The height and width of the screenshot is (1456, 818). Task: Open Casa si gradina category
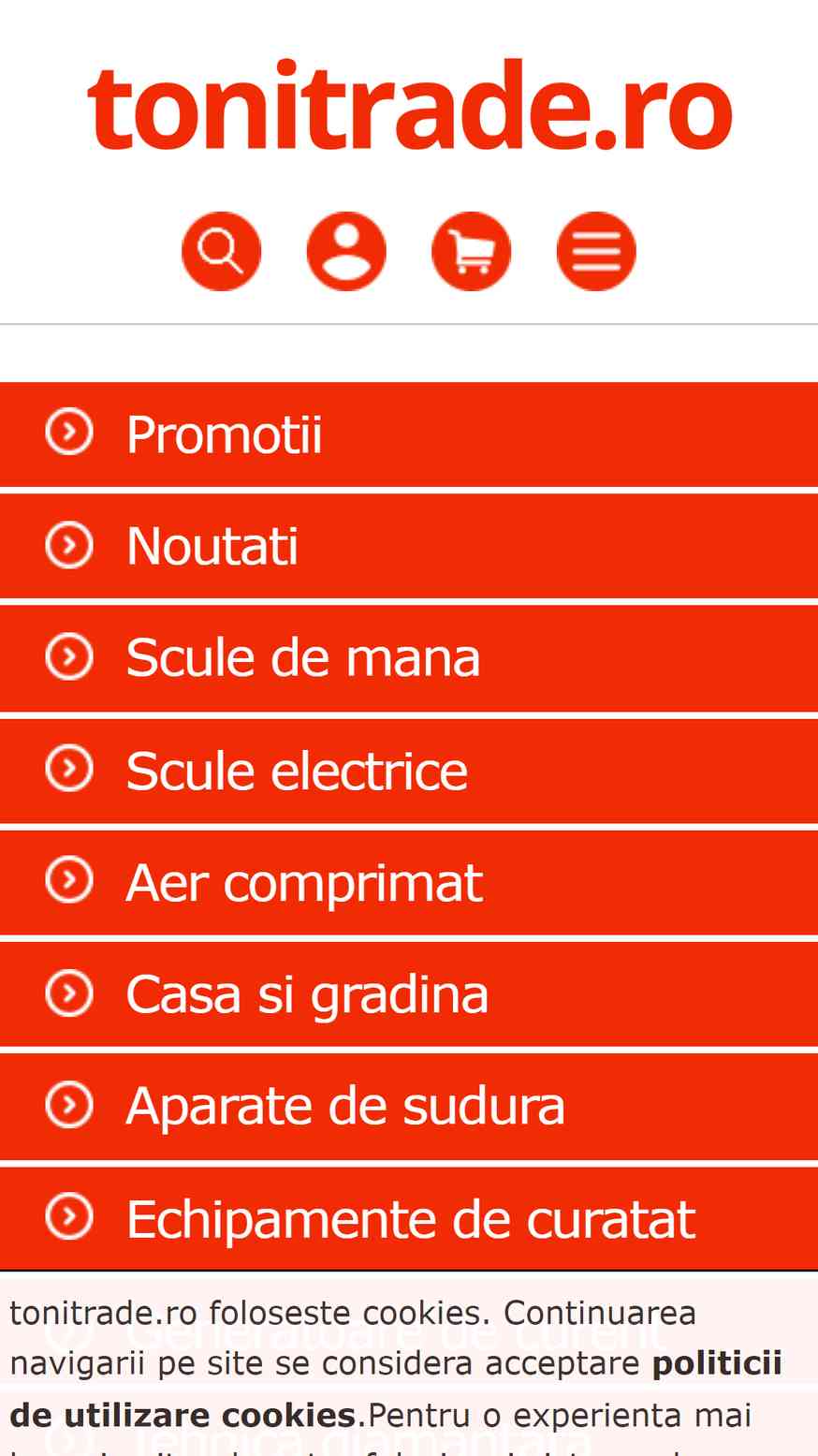tap(409, 994)
